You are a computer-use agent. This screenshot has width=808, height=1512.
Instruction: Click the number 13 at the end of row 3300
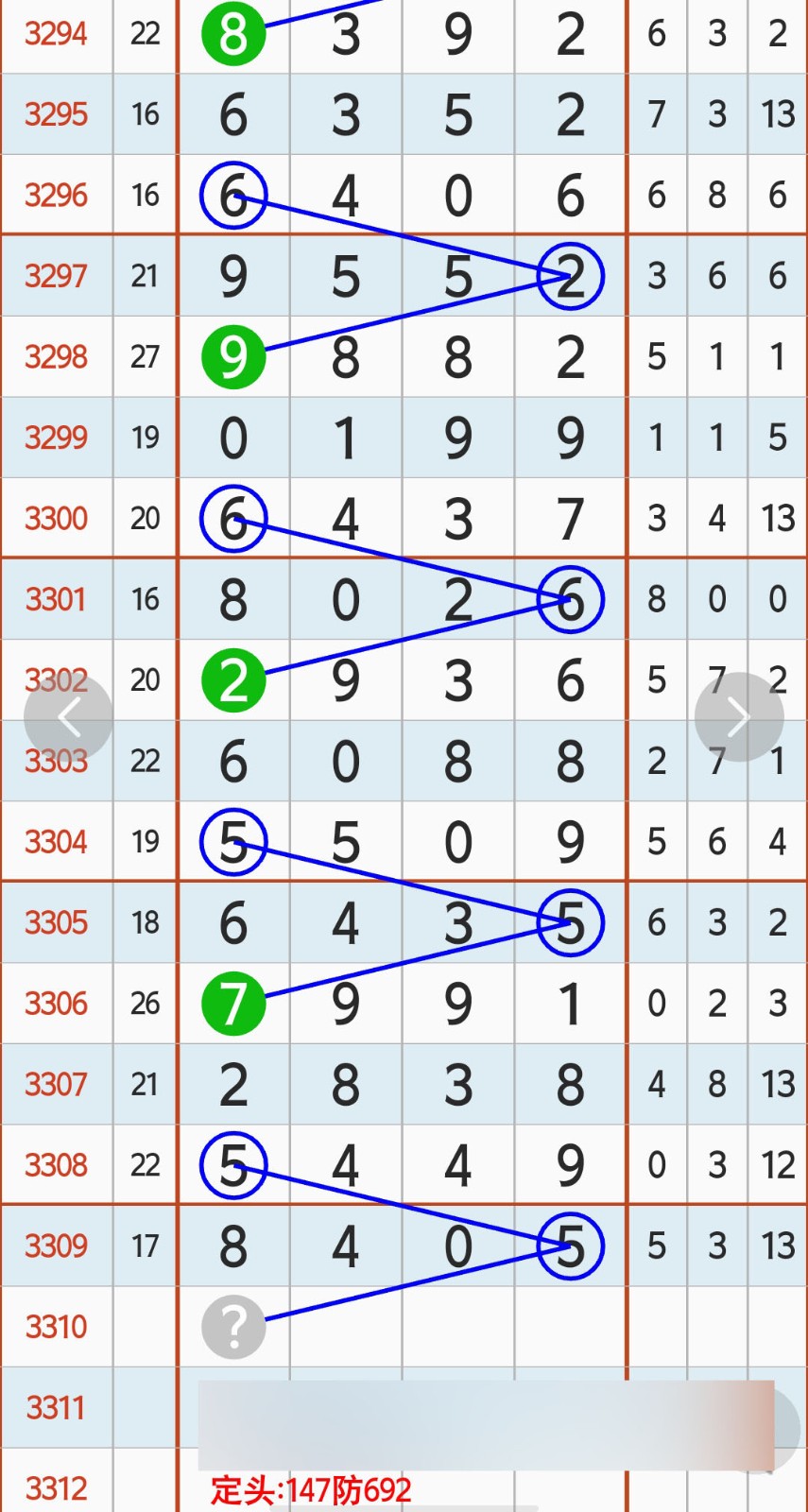pyautogui.click(x=776, y=518)
